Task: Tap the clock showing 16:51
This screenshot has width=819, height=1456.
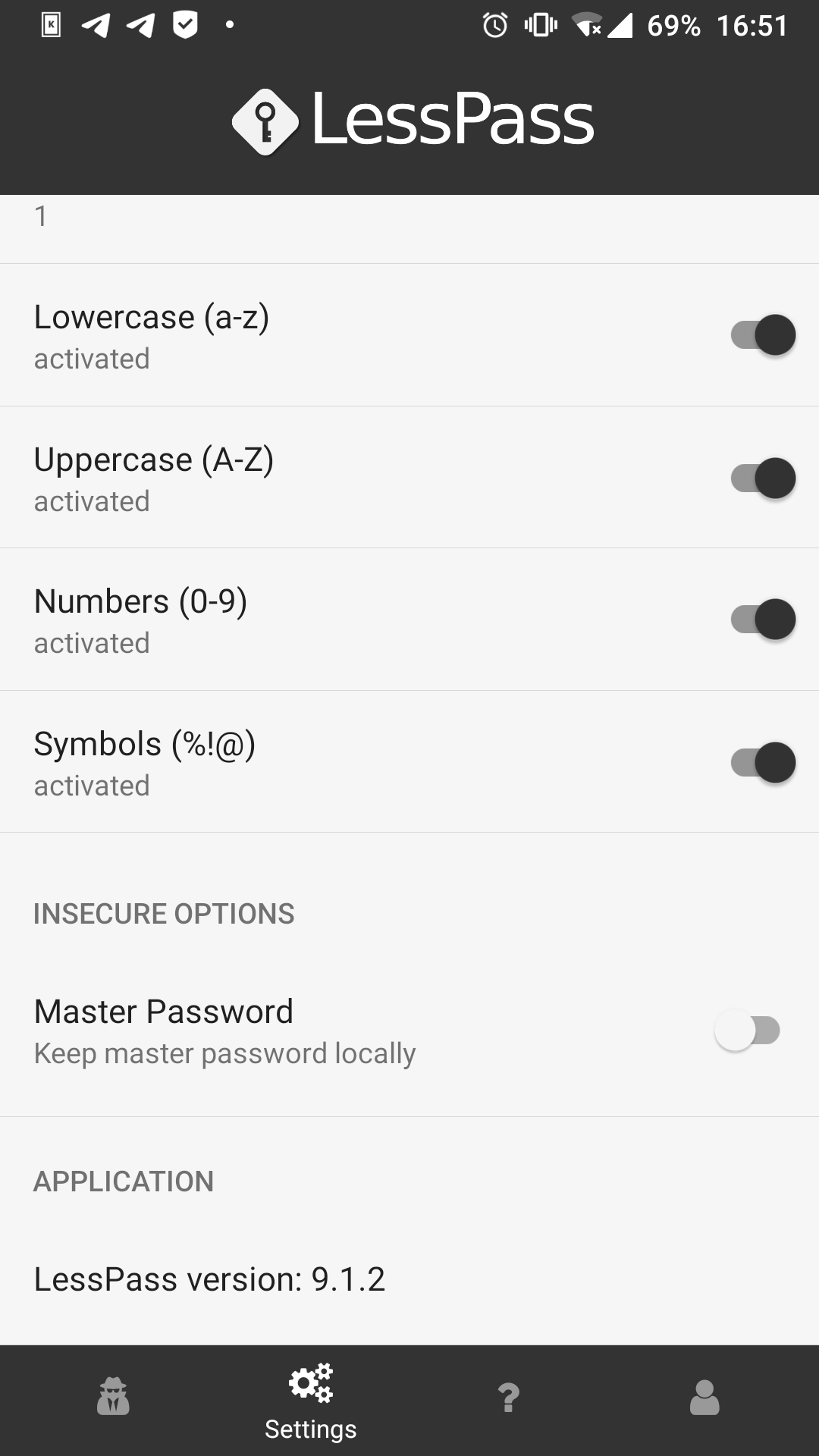Action: click(x=753, y=26)
